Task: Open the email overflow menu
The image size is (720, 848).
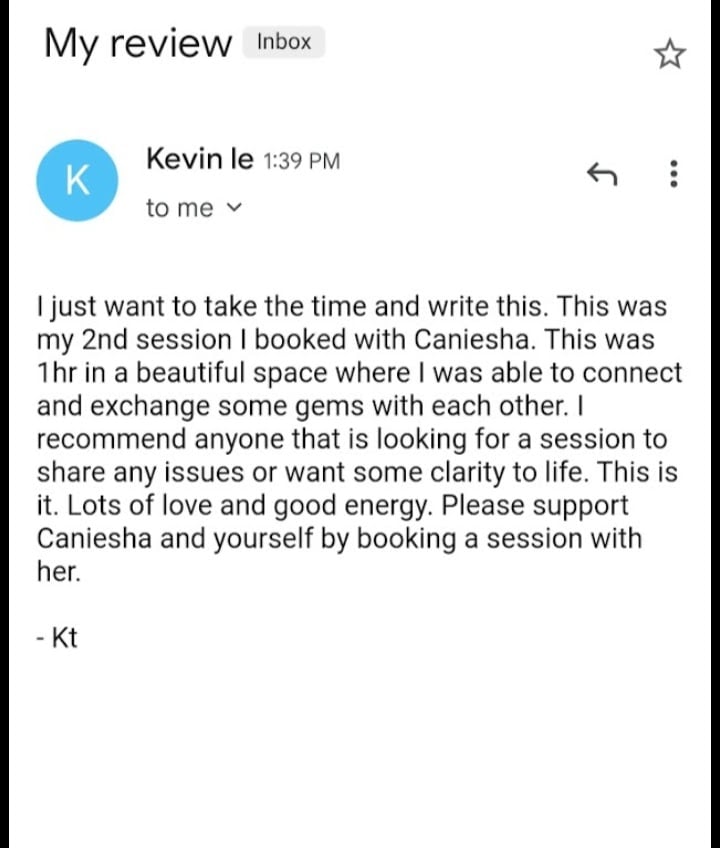Action: tap(674, 175)
